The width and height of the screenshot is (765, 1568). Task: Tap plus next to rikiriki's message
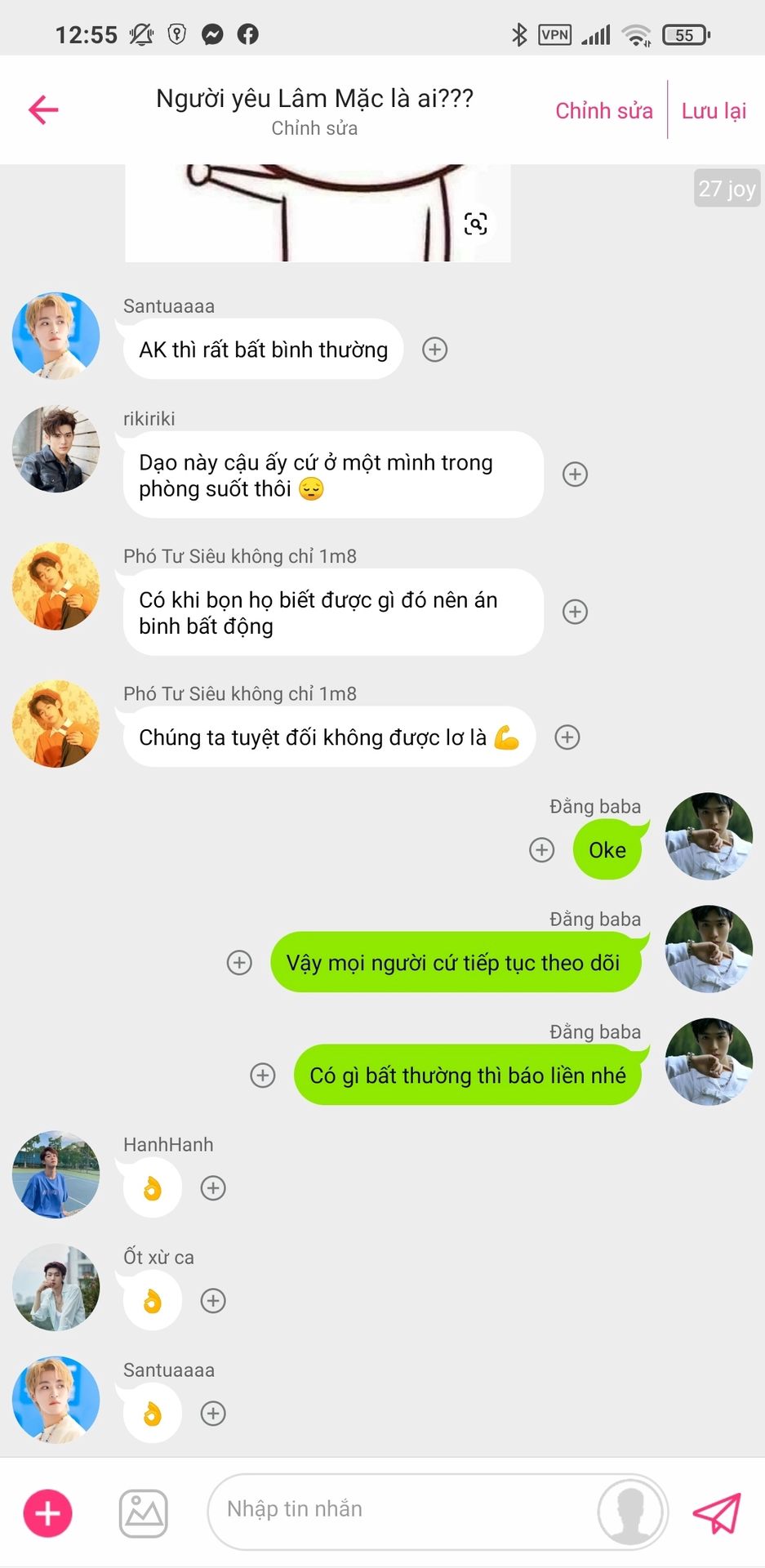pos(576,474)
